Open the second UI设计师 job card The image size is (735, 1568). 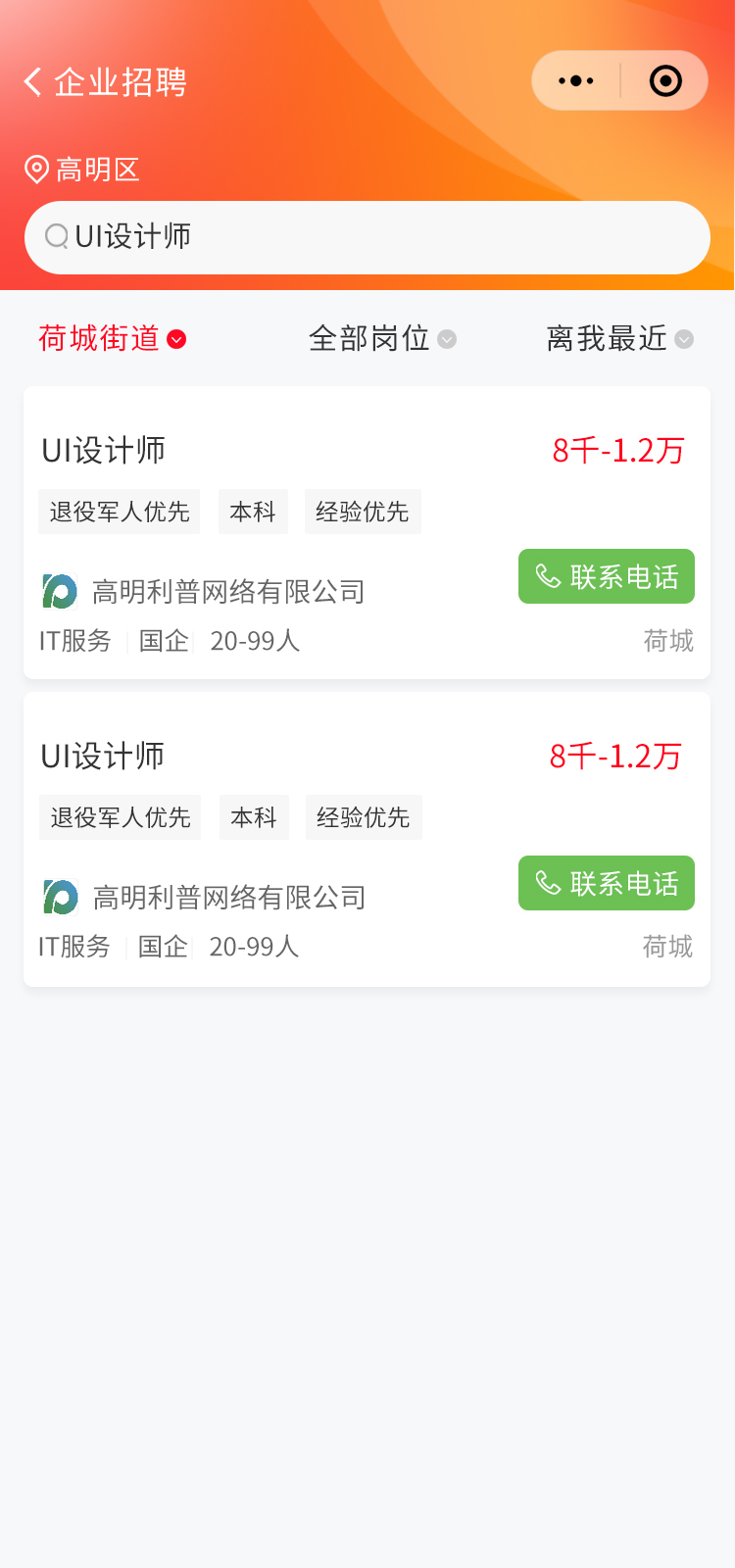(x=294, y=757)
